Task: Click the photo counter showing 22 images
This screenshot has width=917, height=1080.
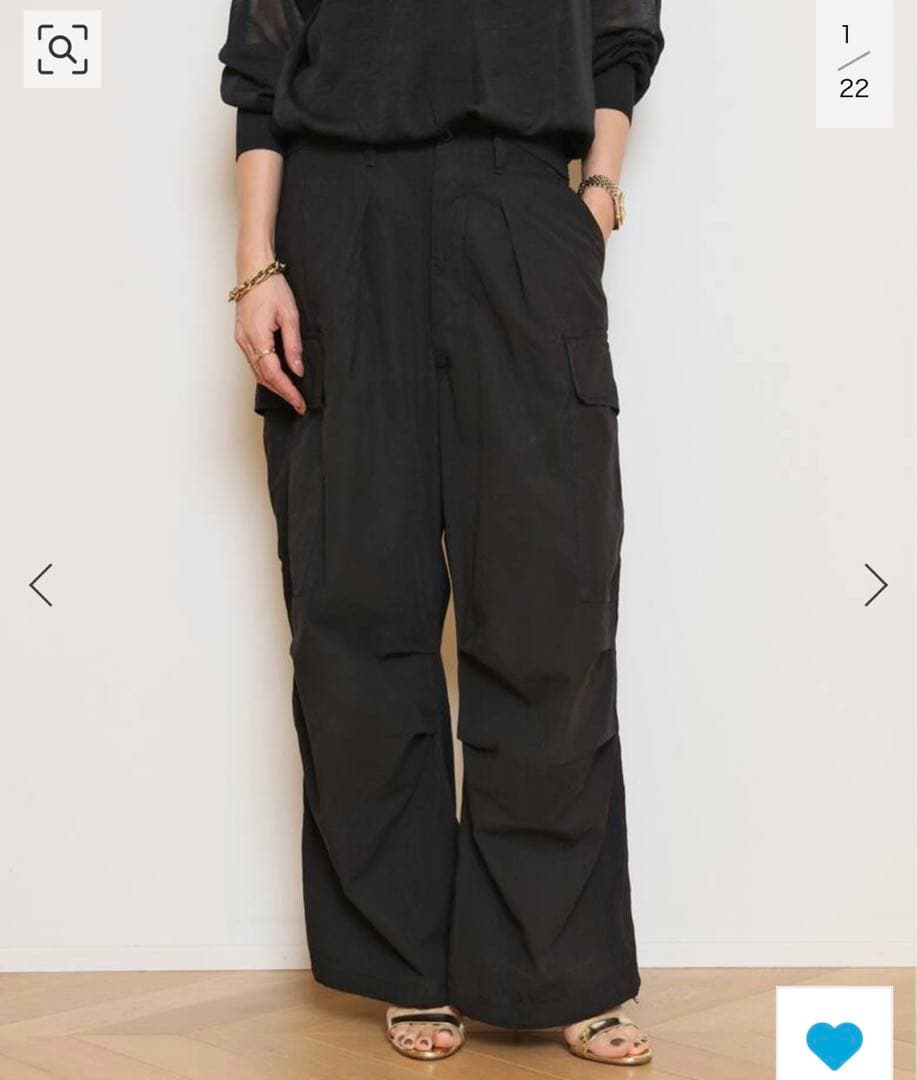Action: (854, 62)
